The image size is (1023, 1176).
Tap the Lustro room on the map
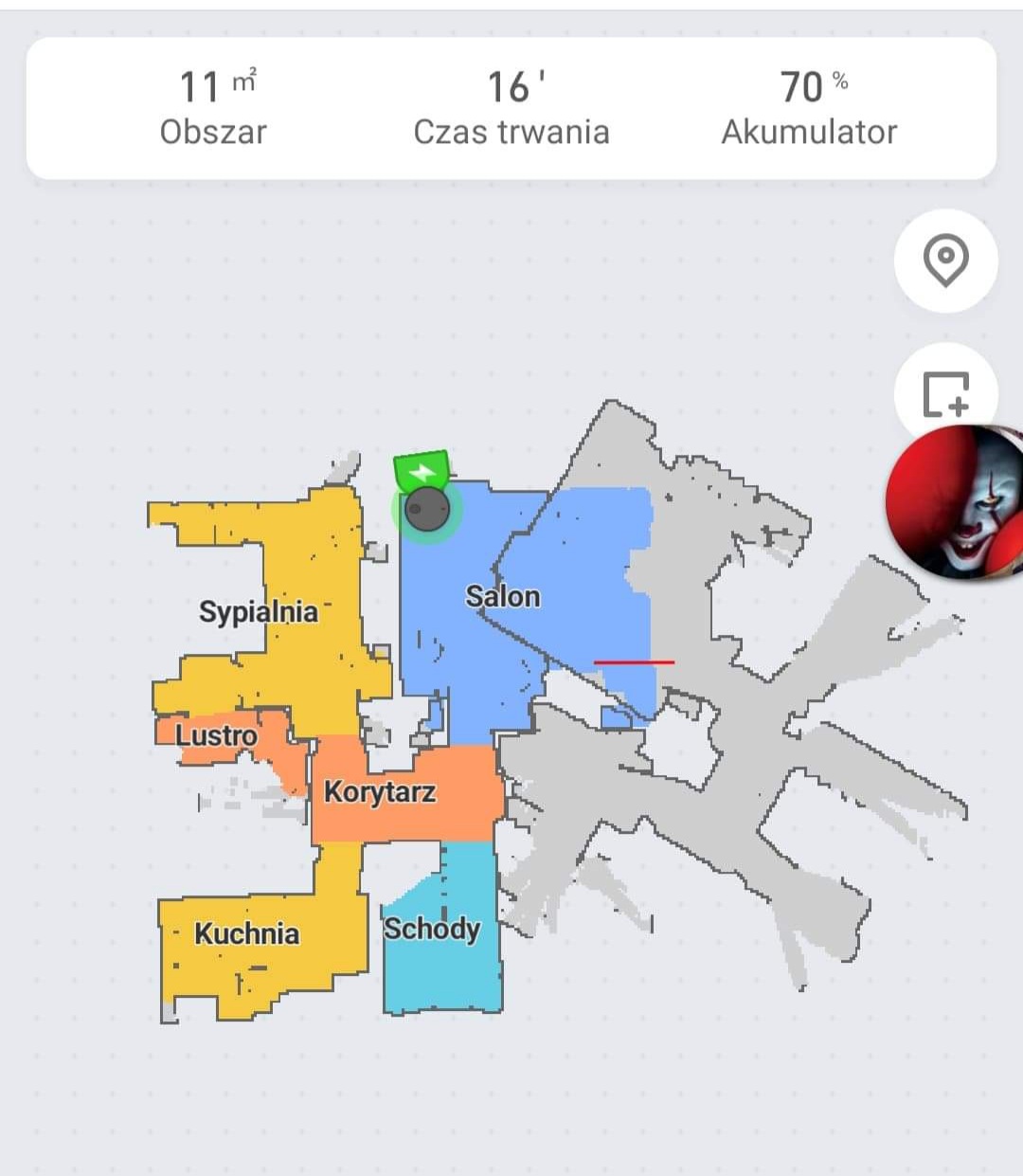[x=216, y=735]
